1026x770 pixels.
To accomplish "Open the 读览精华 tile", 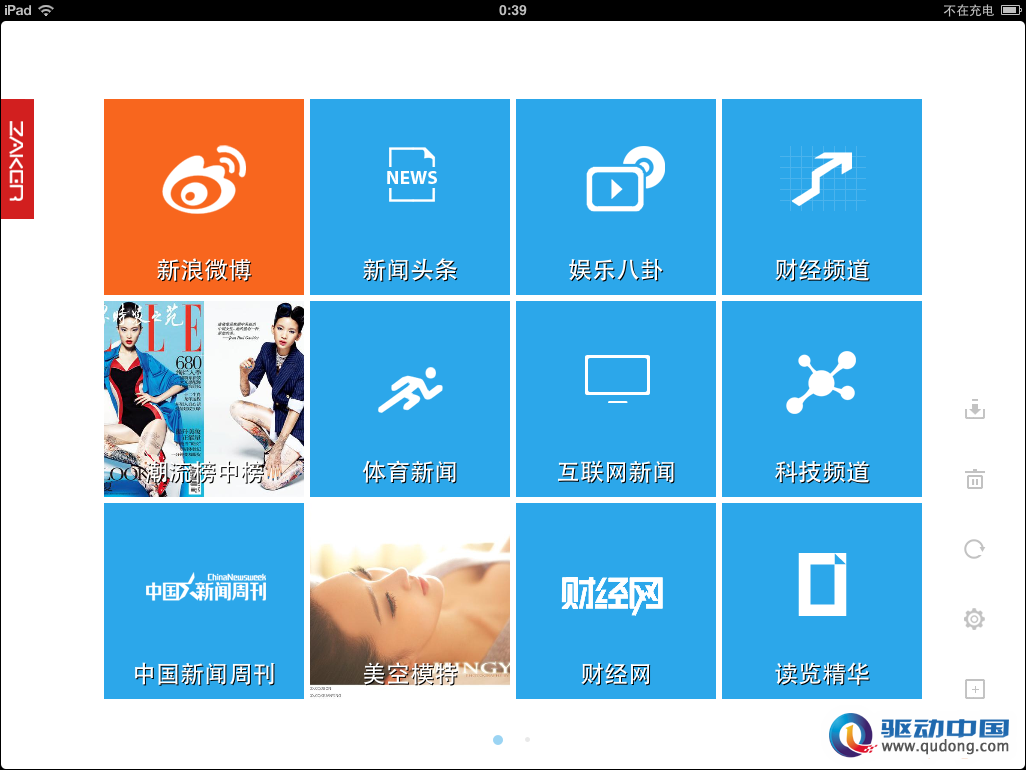I will (x=822, y=601).
